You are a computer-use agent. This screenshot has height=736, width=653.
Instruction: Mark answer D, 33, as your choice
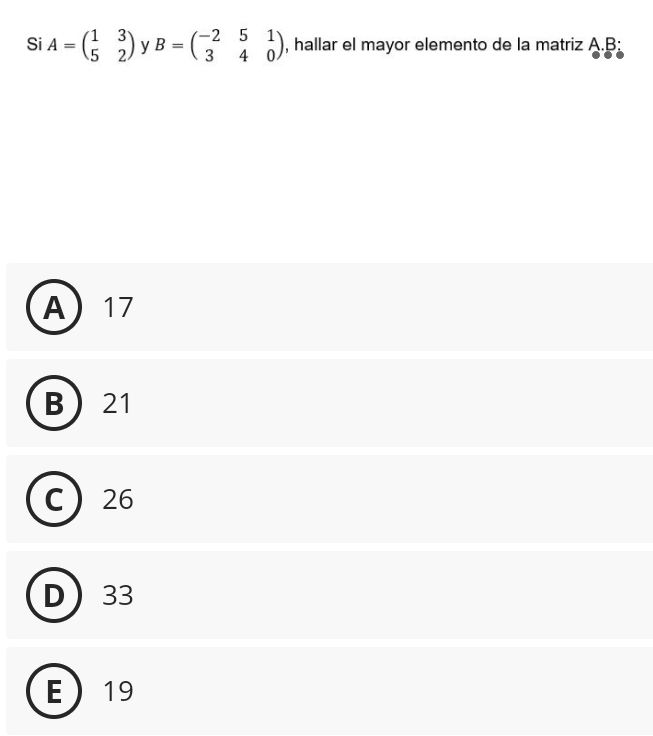(52, 595)
